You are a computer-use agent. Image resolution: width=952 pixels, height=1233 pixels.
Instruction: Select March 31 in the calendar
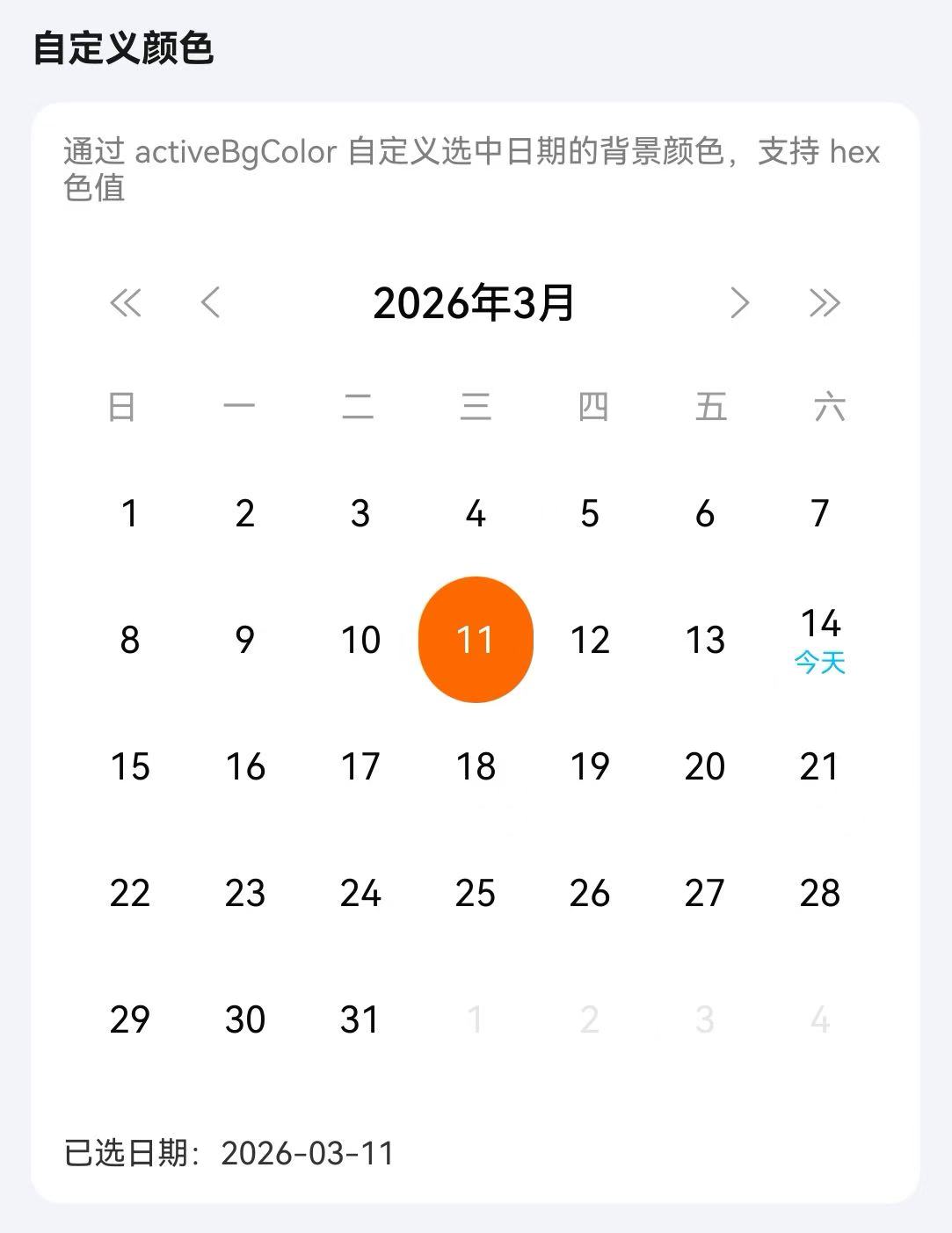click(x=360, y=1019)
